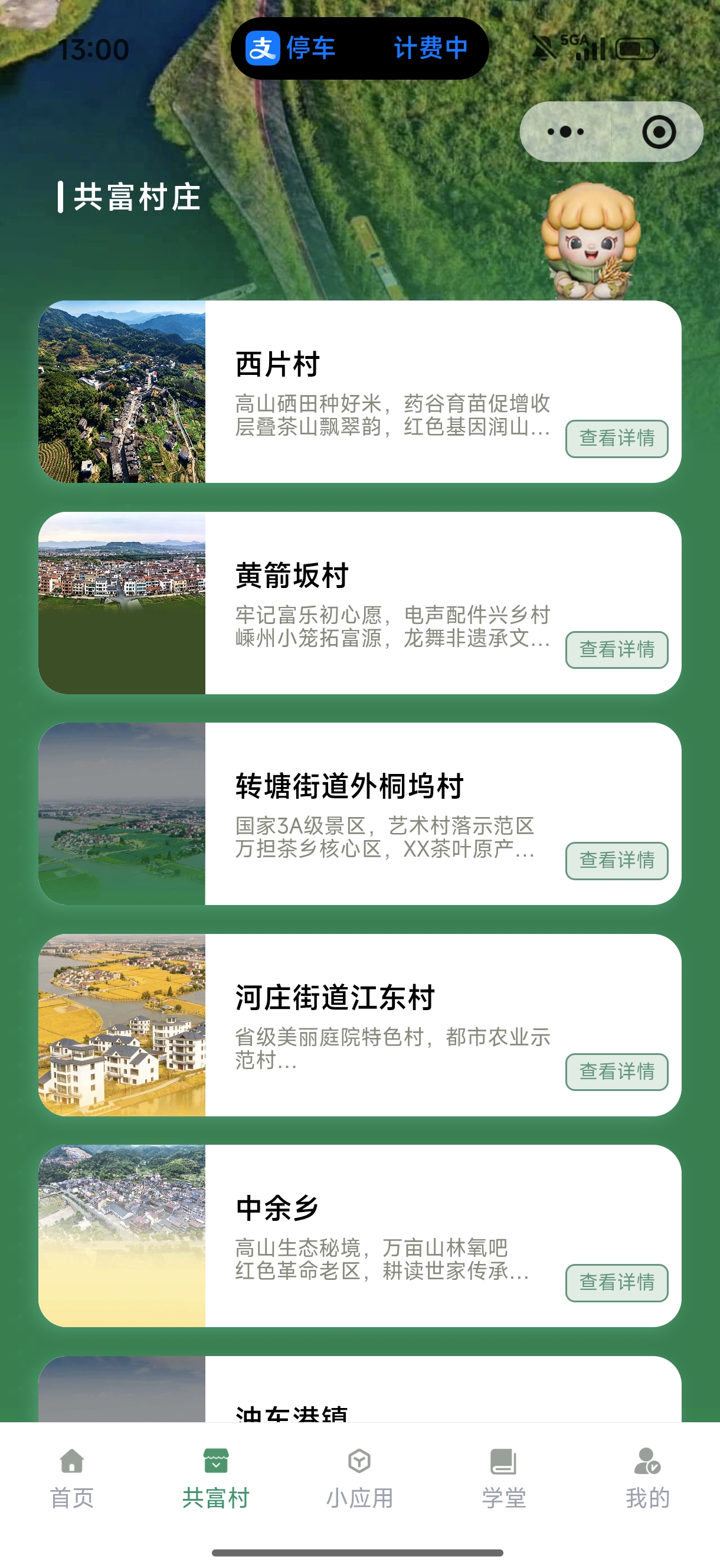Viewport: 720px width, 1568px height.
Task: Open the 黄箭坂村 village card
Action: pos(359,603)
